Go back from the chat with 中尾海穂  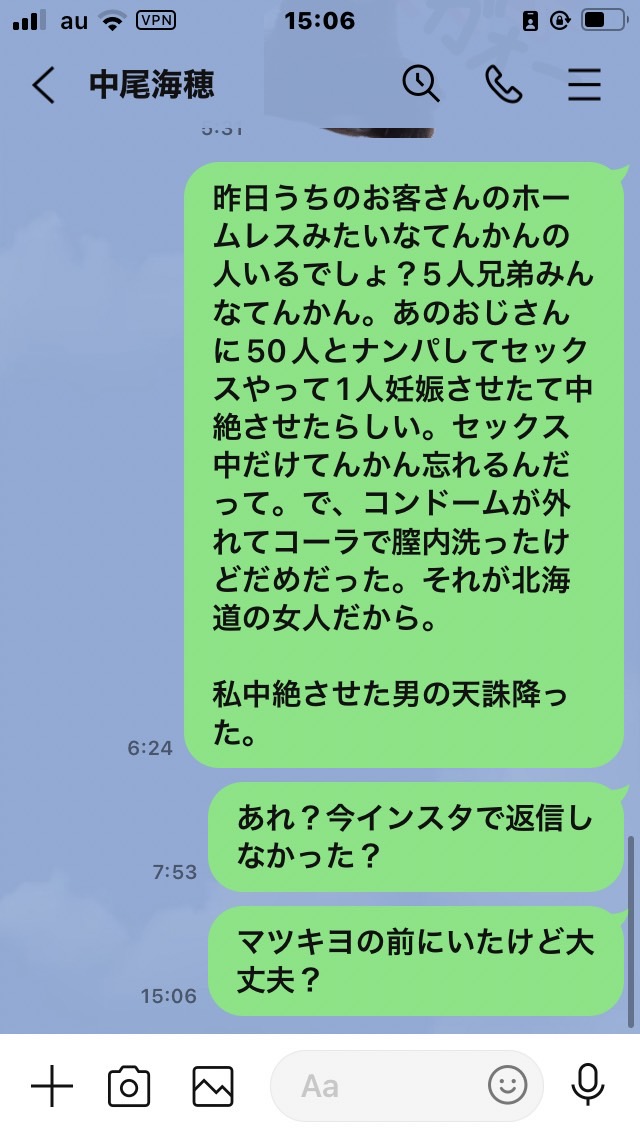click(x=43, y=85)
